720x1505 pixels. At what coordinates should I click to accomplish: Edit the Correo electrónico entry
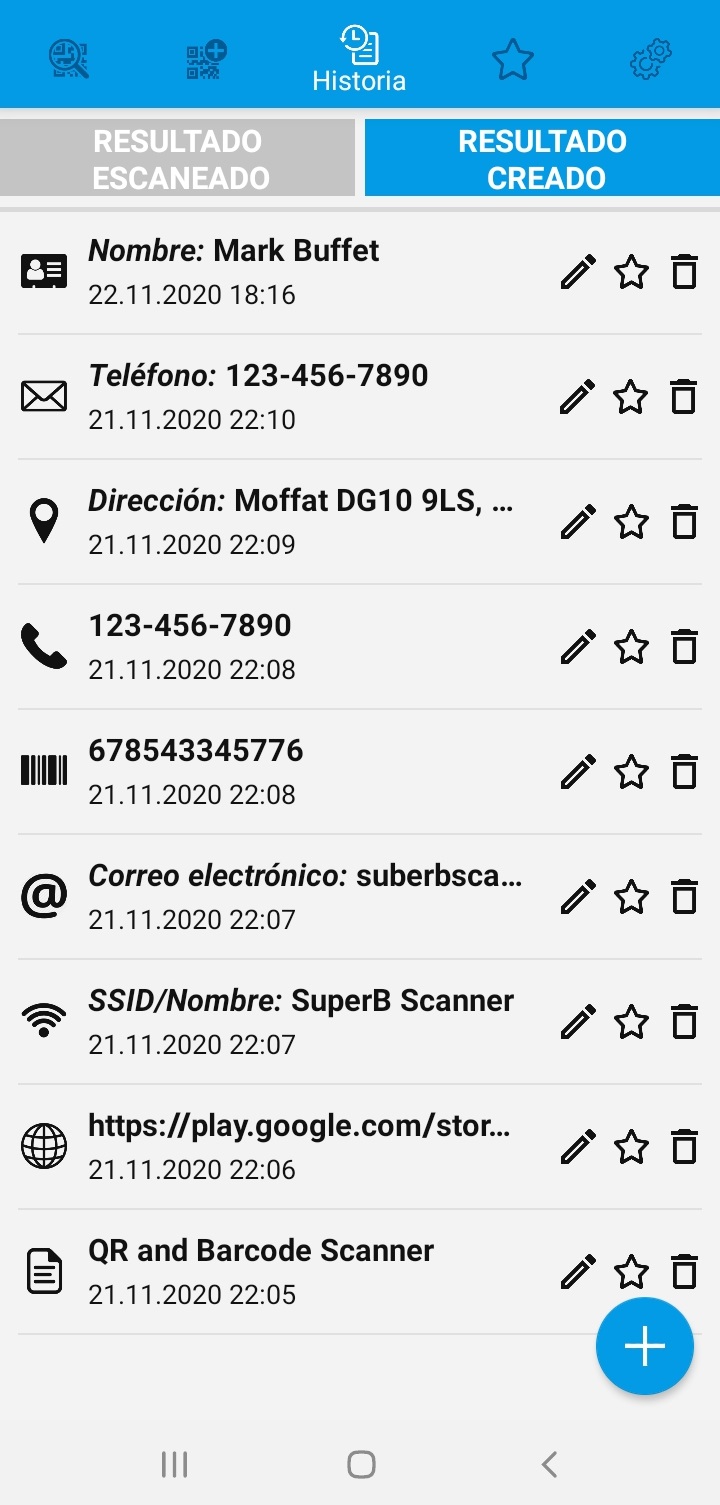[578, 897]
